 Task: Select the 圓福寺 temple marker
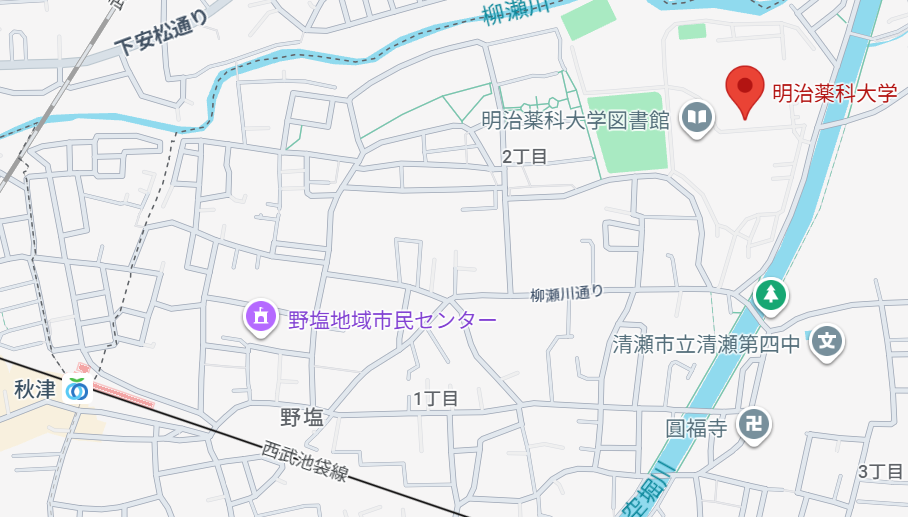click(x=754, y=427)
